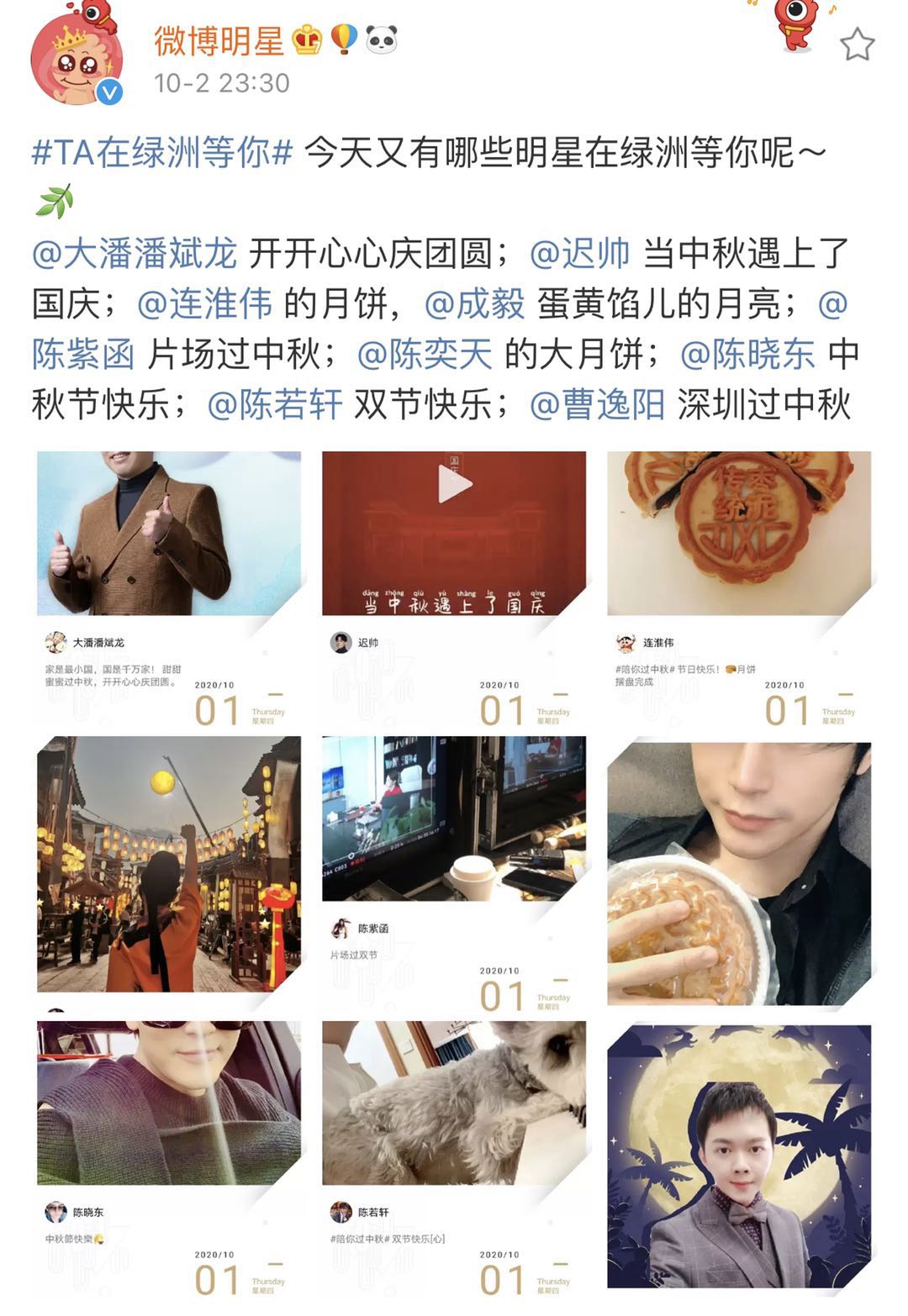908x1316 pixels.
Task: Open the 大潘潘斌龙 photo card
Action: click(x=169, y=588)
